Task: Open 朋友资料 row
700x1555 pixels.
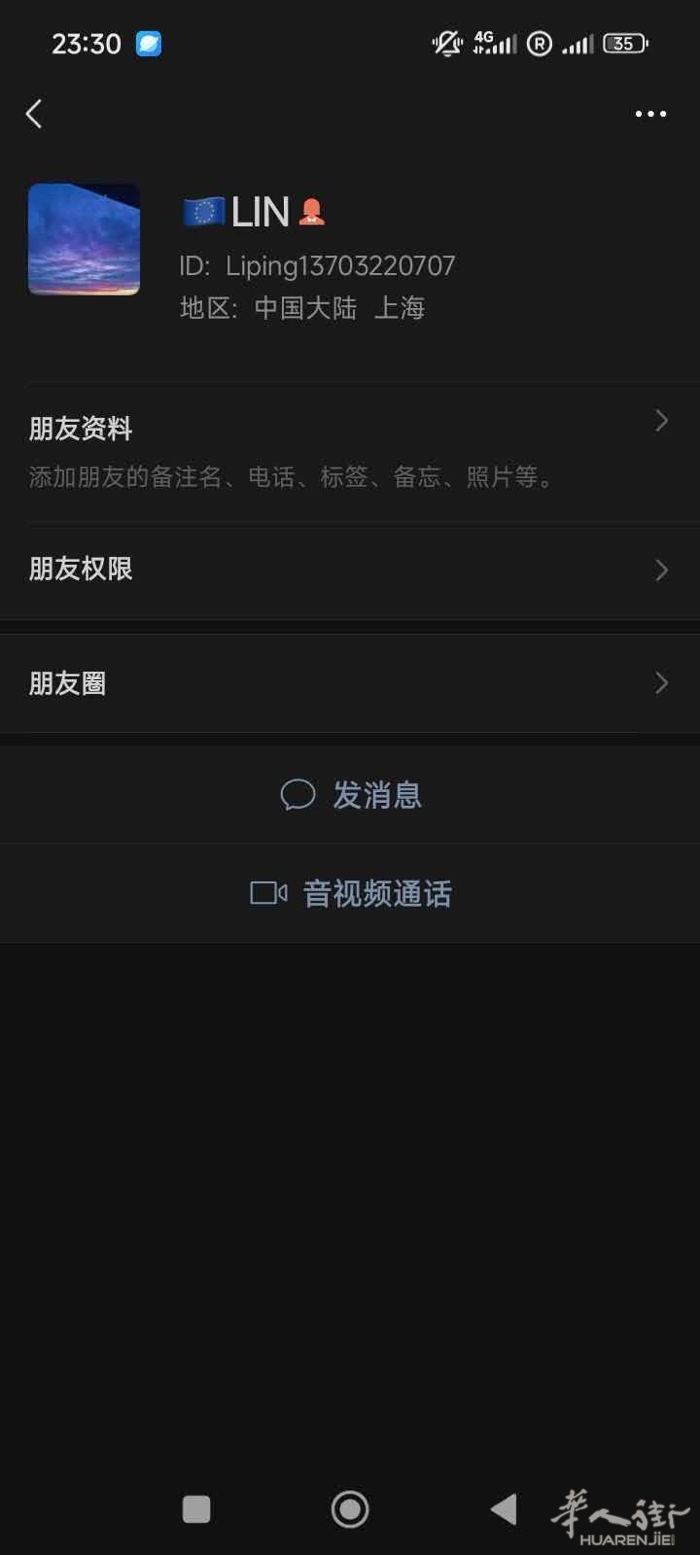Action: [x=350, y=450]
